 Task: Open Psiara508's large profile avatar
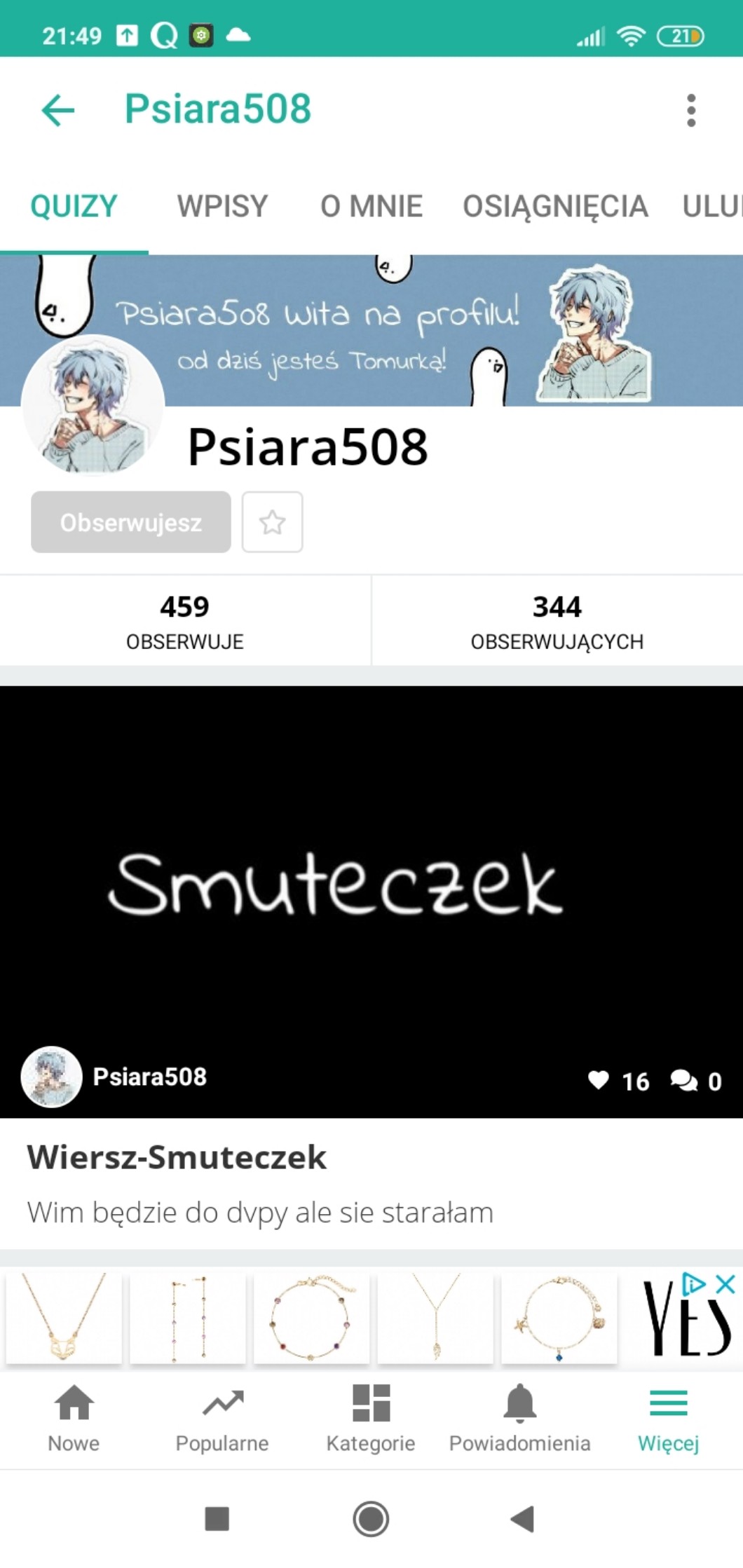click(93, 407)
